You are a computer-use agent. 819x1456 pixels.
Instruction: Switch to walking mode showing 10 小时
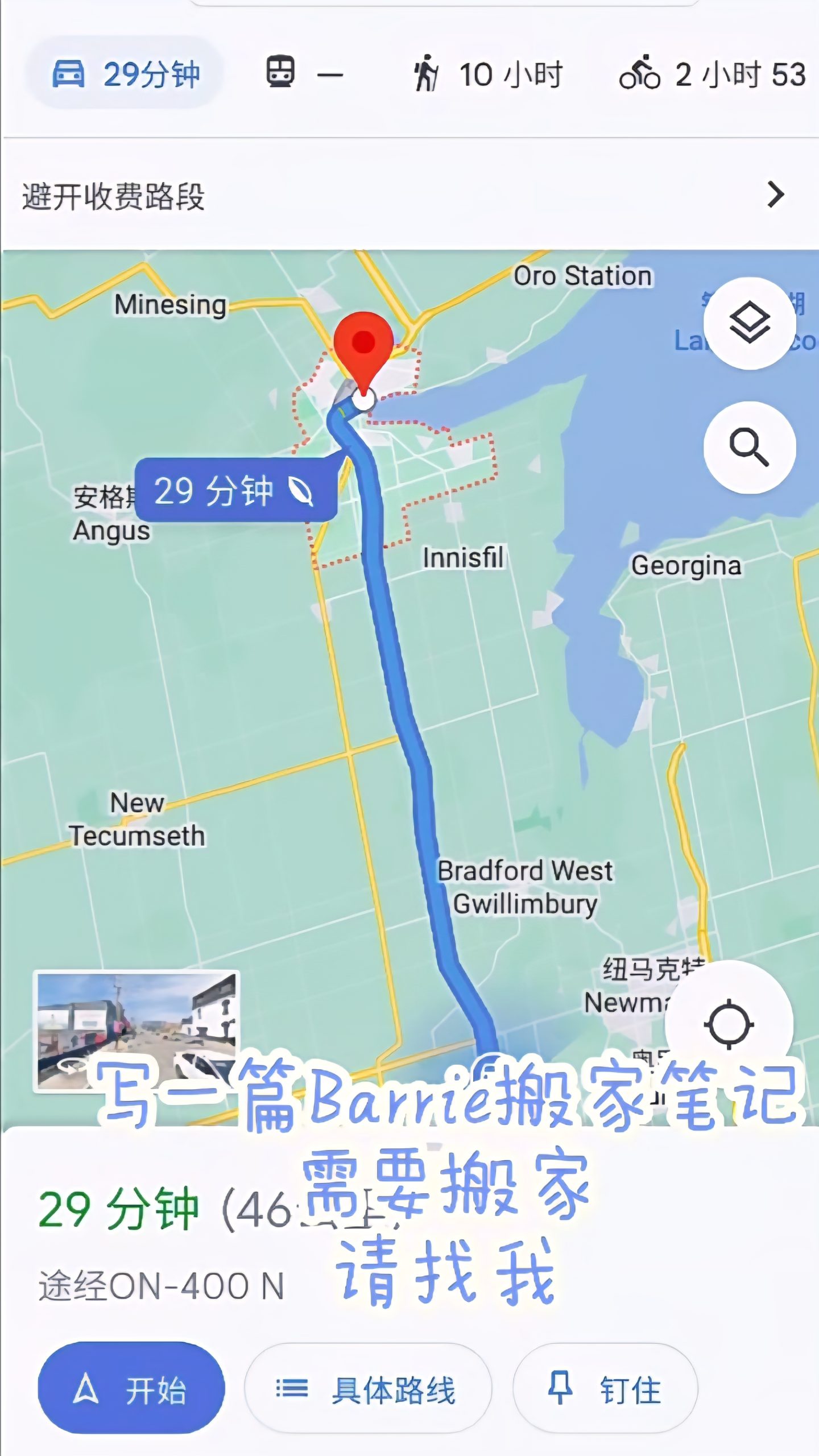pos(488,74)
